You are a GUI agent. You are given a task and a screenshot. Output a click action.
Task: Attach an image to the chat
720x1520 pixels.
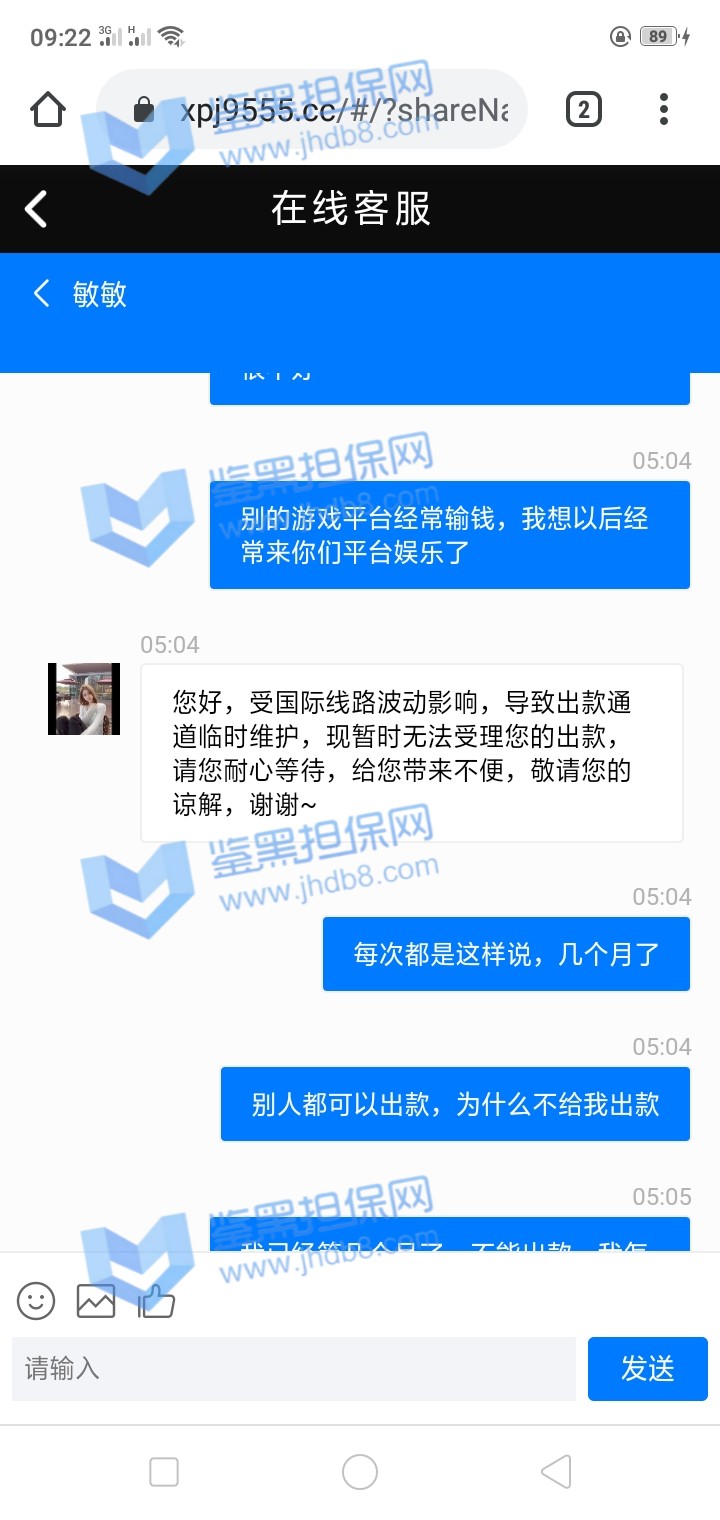click(96, 1300)
